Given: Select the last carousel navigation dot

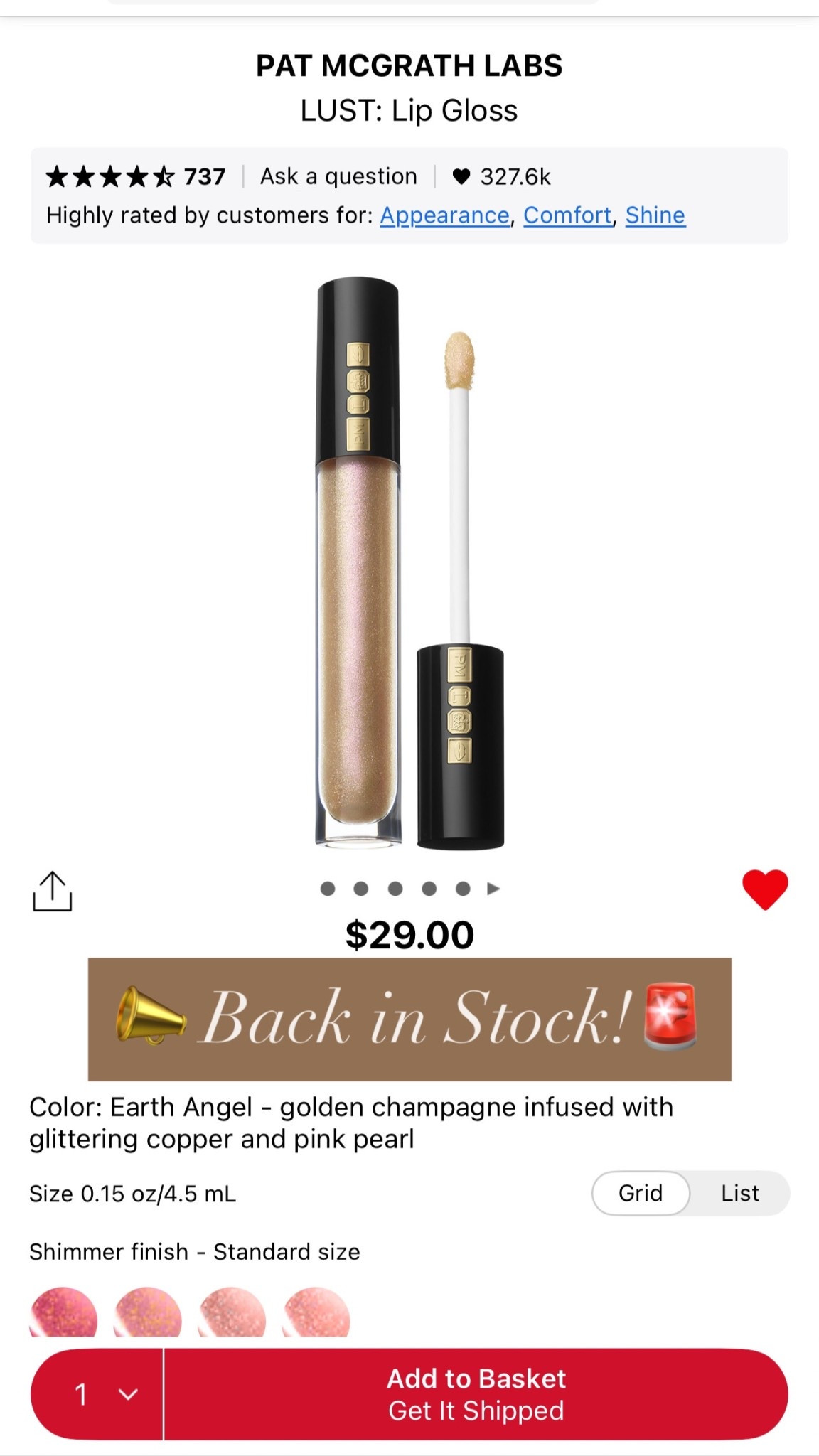Looking at the screenshot, I should pos(464,888).
